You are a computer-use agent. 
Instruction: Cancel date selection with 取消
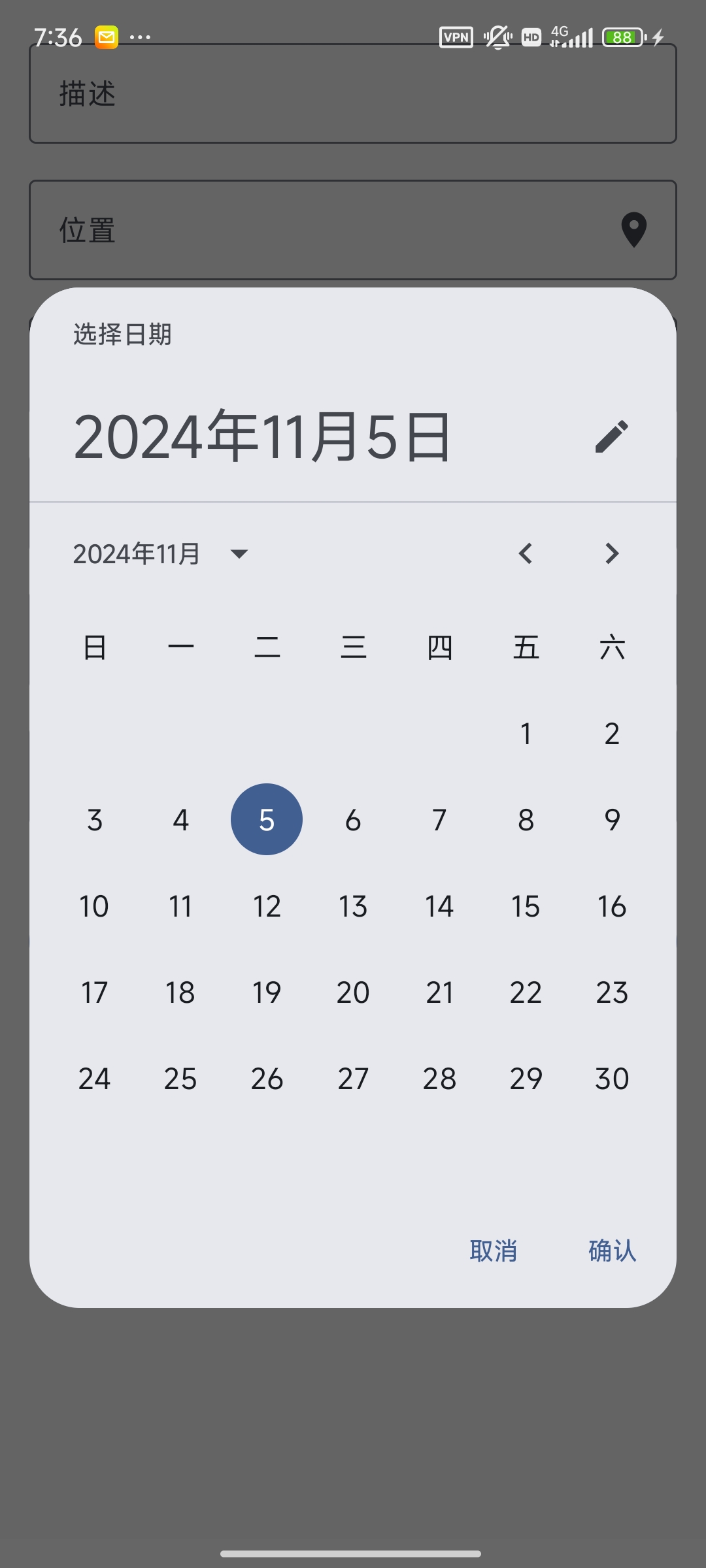coord(494,1250)
